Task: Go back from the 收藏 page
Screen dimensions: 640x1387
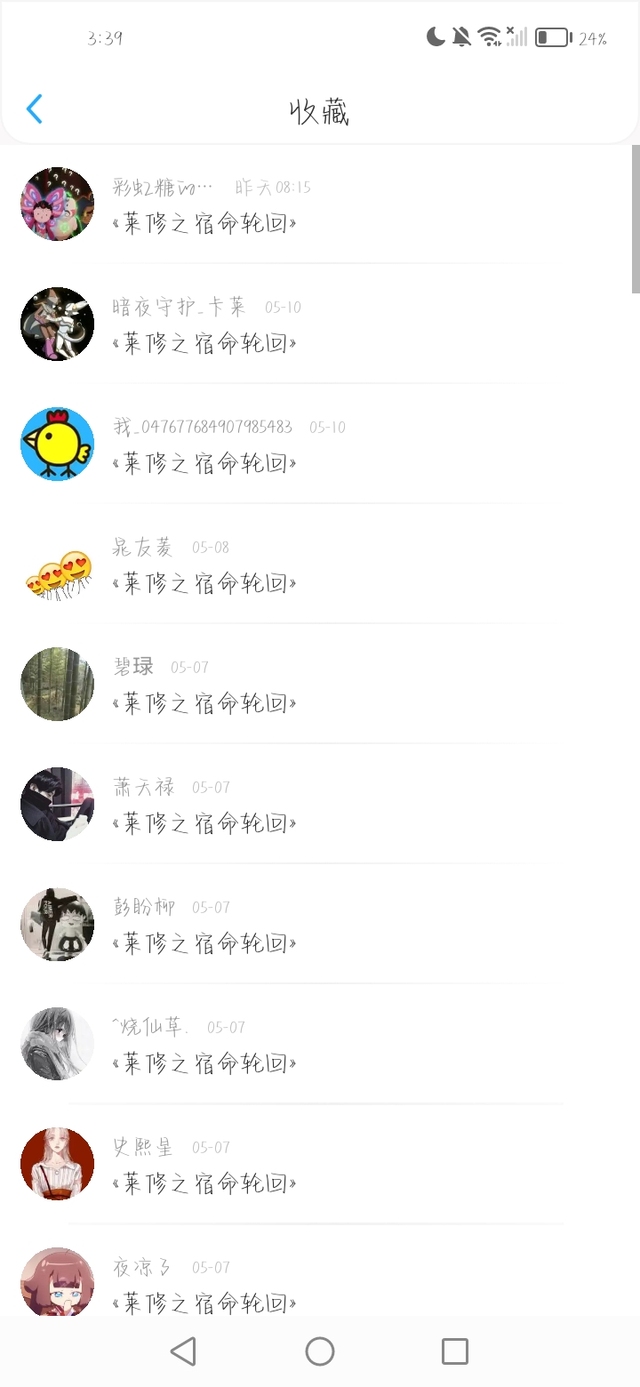Action: (34, 109)
